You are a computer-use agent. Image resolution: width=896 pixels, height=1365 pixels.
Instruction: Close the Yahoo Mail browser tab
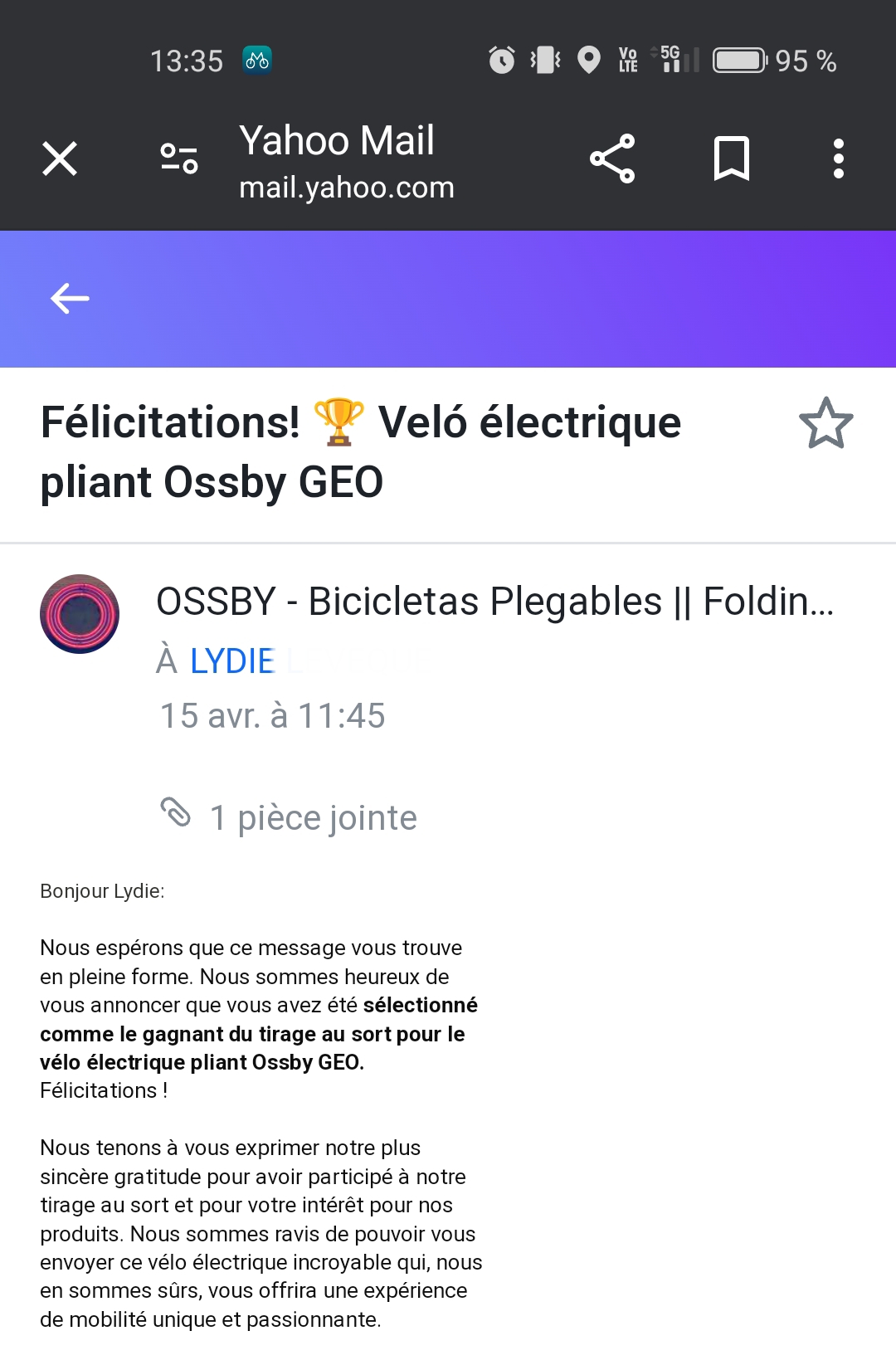(60, 158)
